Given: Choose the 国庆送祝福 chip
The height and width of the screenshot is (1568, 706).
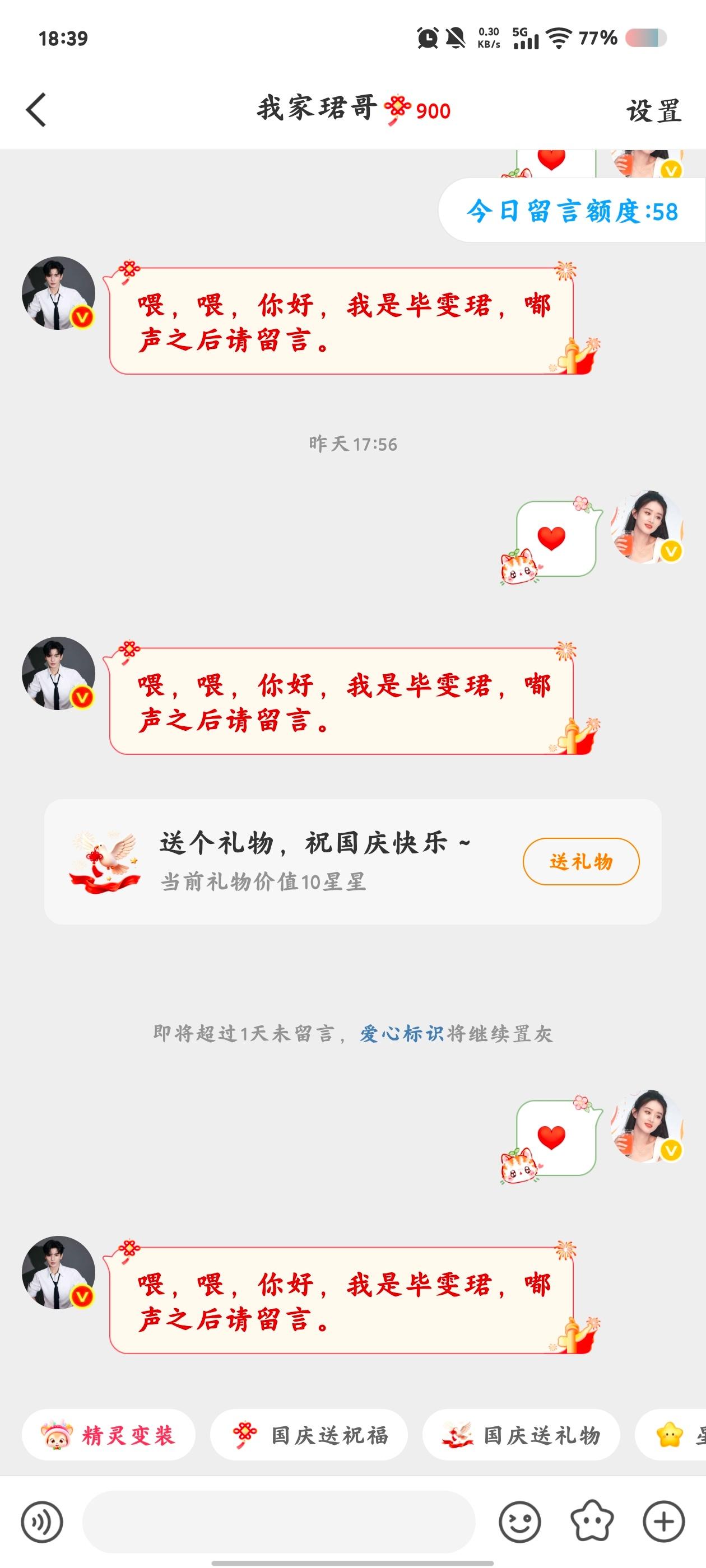Looking at the screenshot, I should click(x=309, y=1435).
